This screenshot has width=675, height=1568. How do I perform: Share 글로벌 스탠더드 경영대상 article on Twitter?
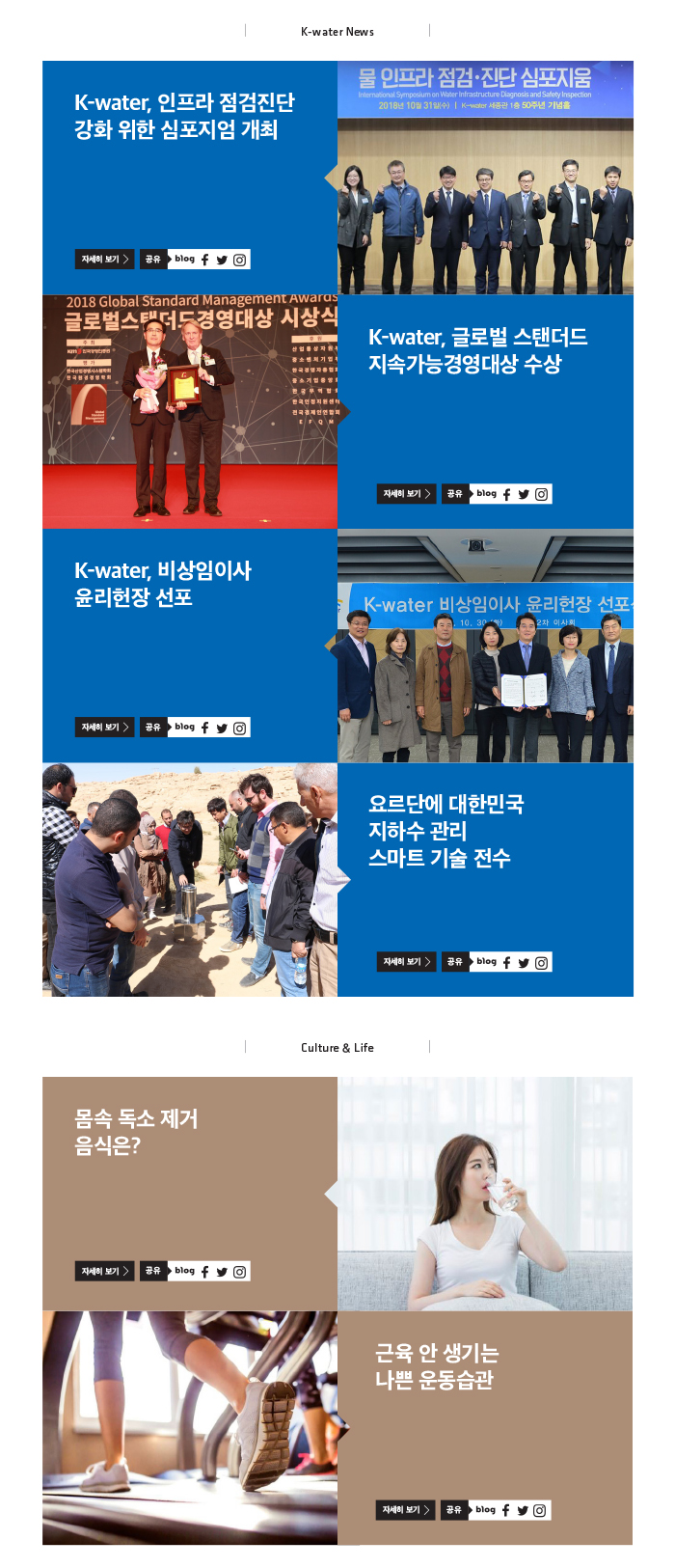524,494
